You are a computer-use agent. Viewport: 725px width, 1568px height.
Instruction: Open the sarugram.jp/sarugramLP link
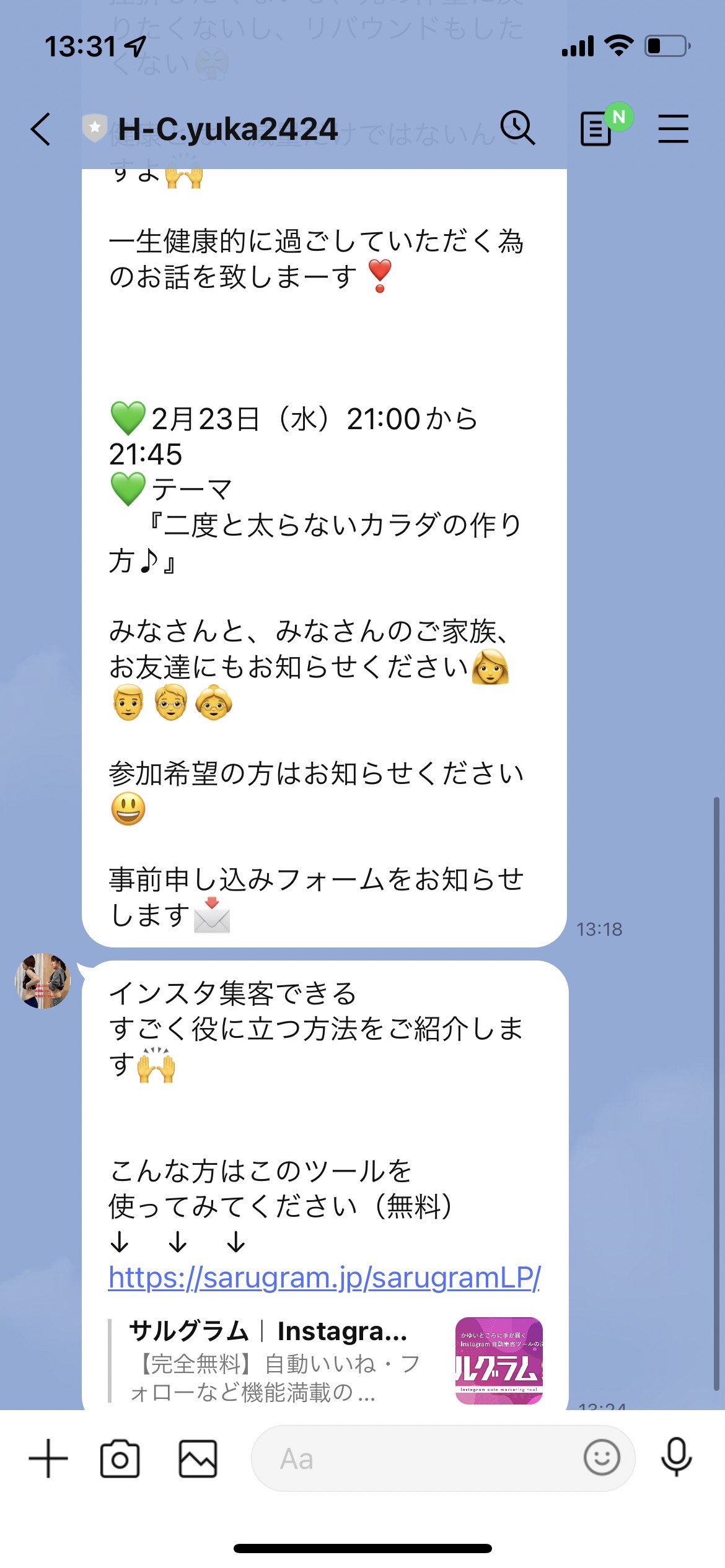[x=324, y=1277]
